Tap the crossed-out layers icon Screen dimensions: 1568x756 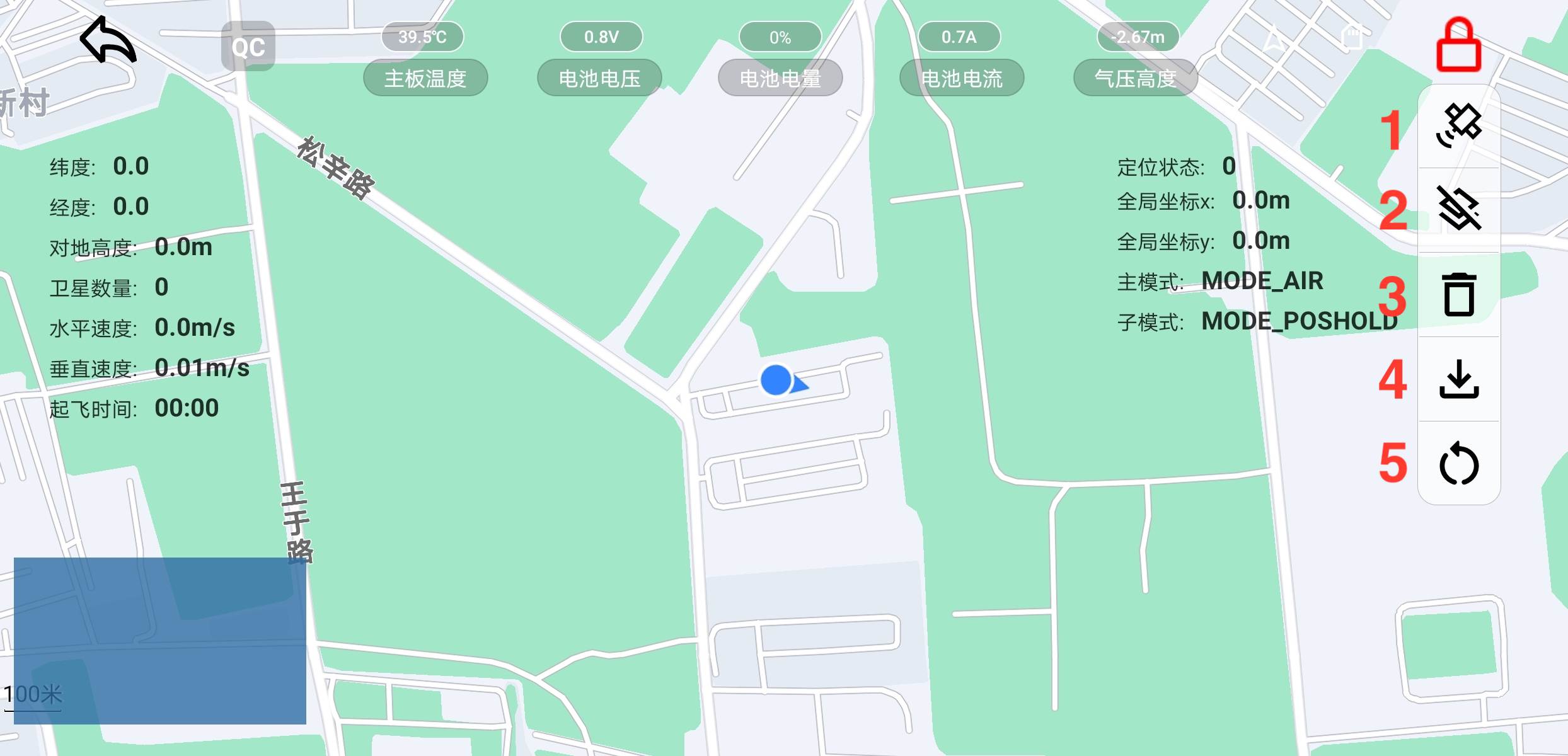point(1458,209)
